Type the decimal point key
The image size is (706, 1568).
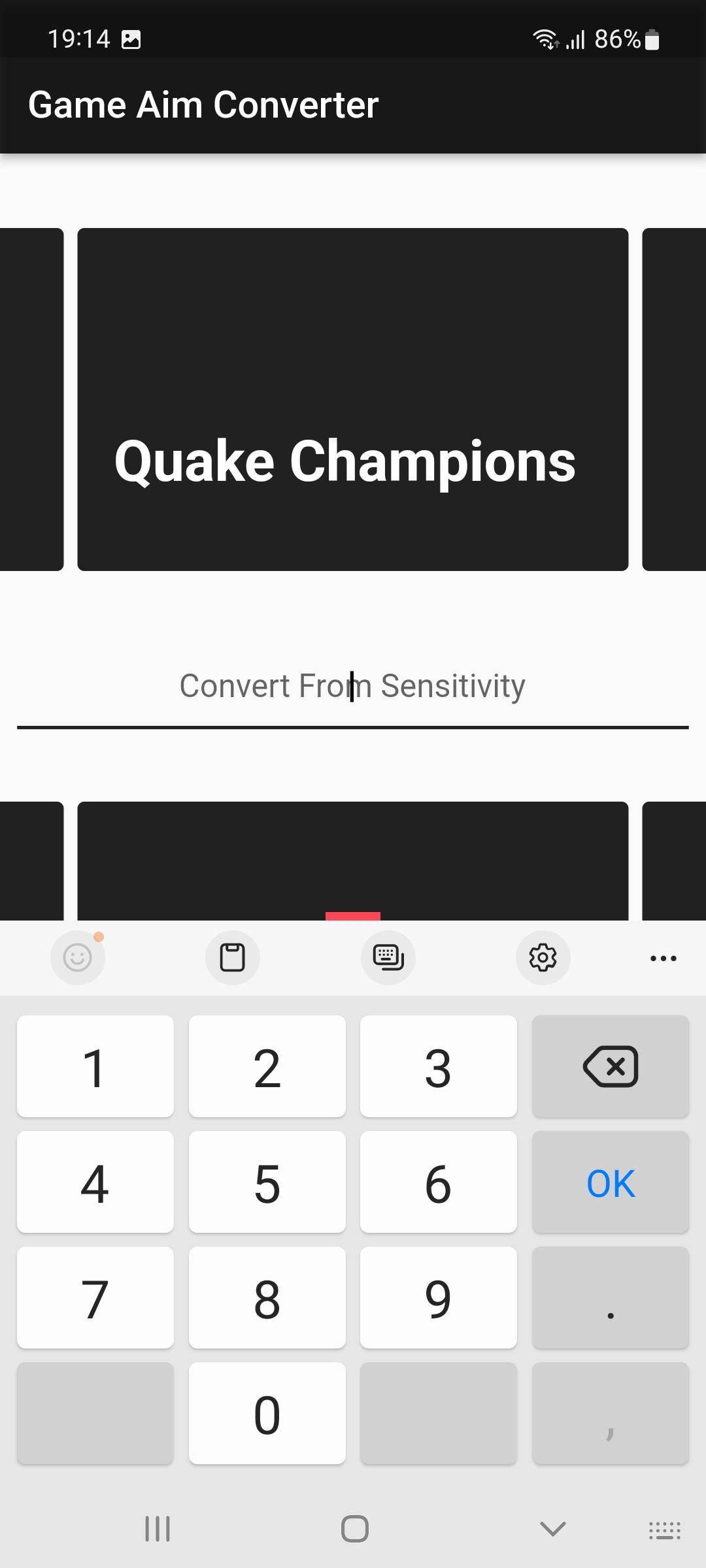610,1298
